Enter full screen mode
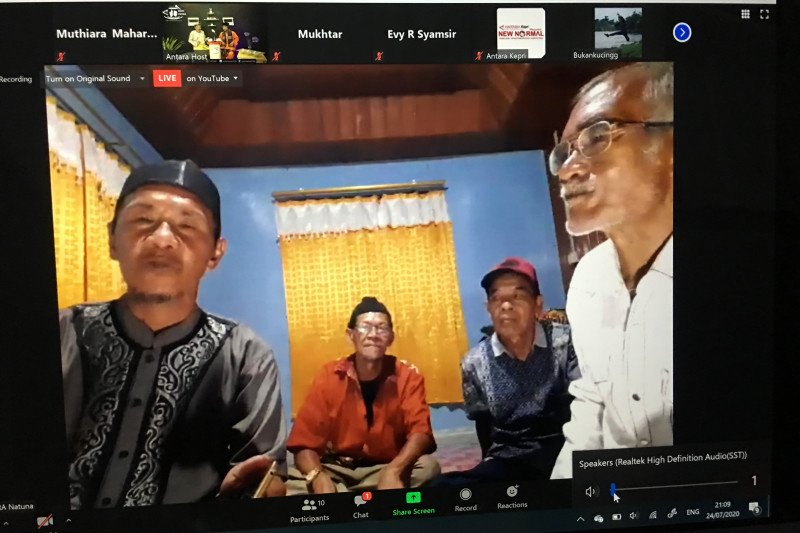This screenshot has height=533, width=800. 765,14
